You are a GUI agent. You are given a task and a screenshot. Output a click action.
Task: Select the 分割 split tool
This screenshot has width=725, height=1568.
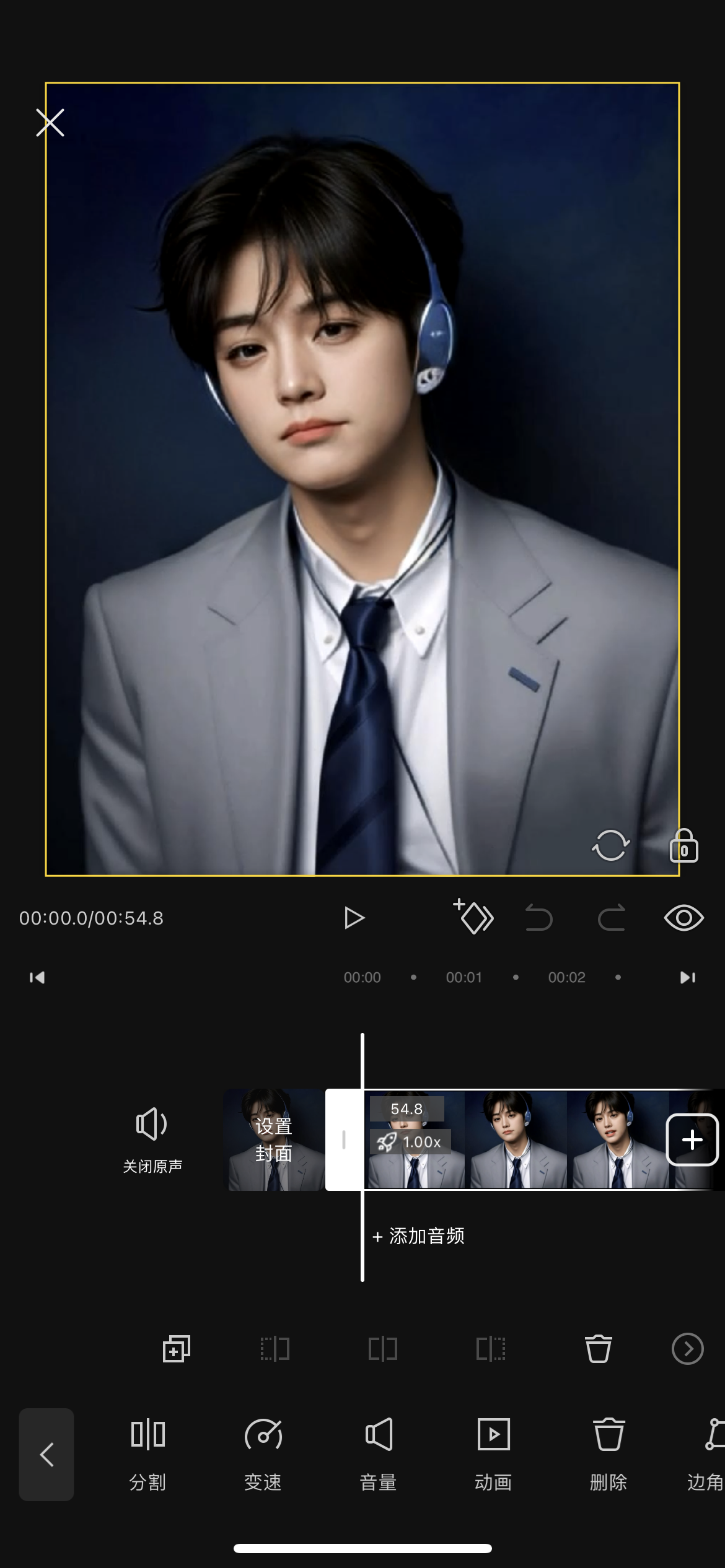147,1454
